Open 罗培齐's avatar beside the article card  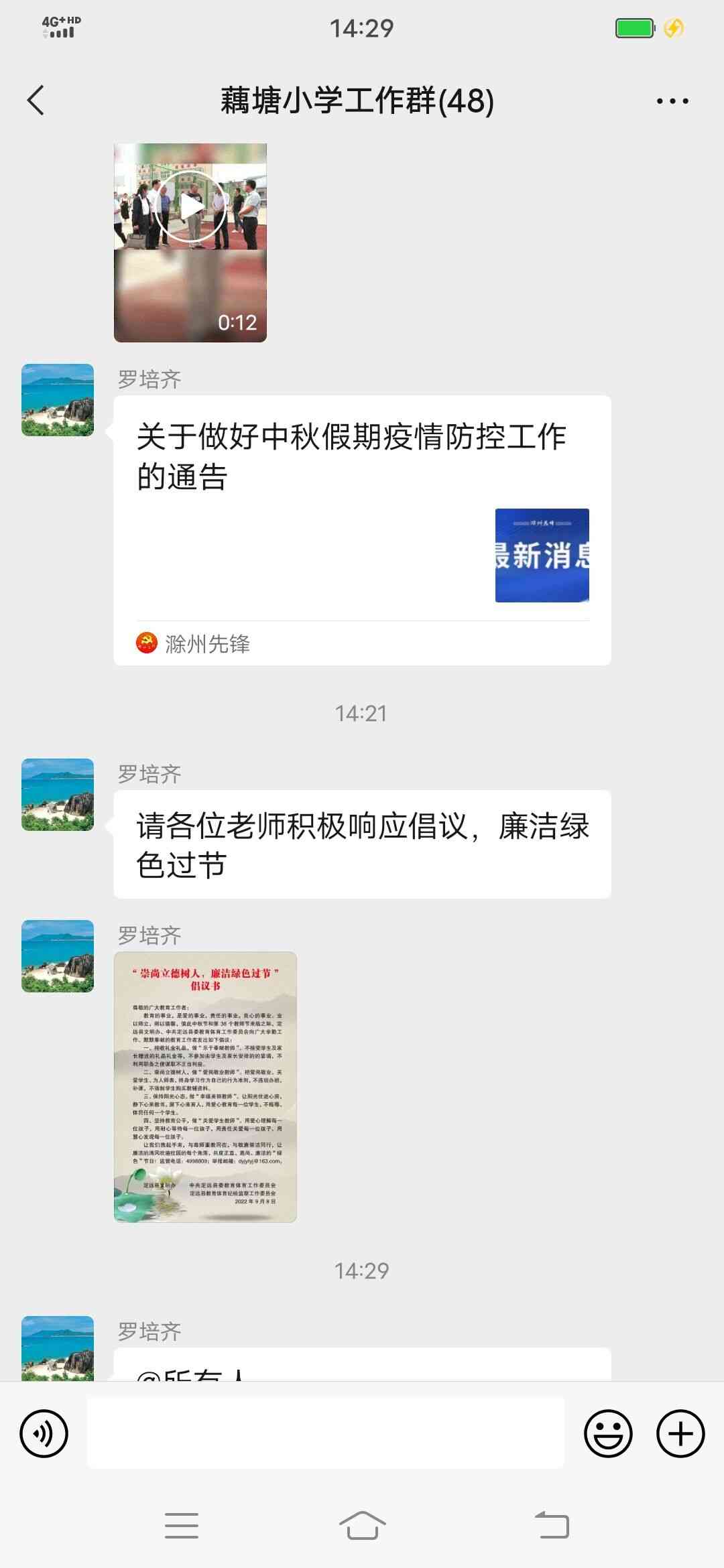pyautogui.click(x=58, y=400)
